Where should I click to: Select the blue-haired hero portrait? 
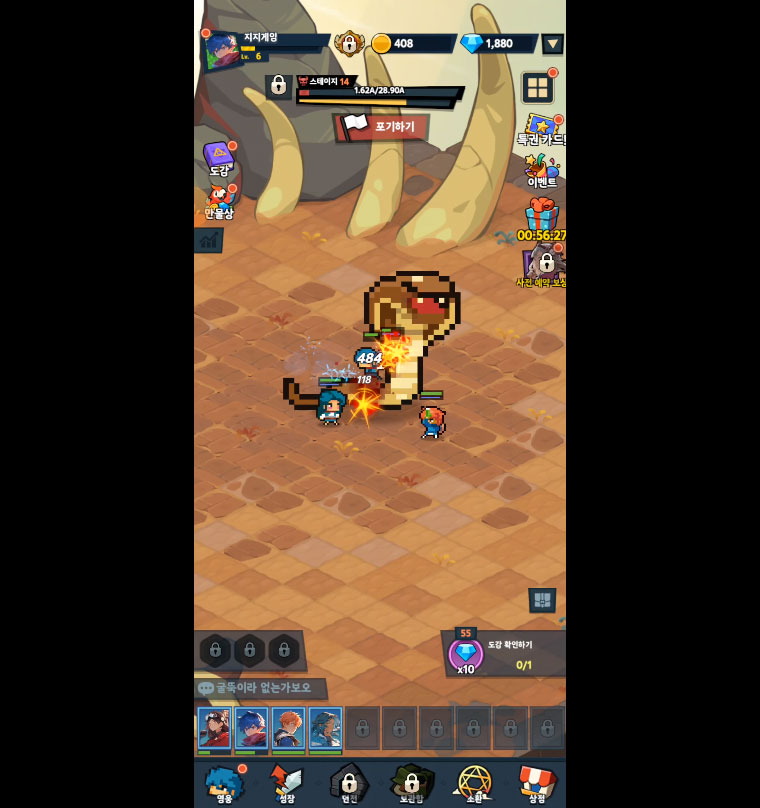(251, 729)
